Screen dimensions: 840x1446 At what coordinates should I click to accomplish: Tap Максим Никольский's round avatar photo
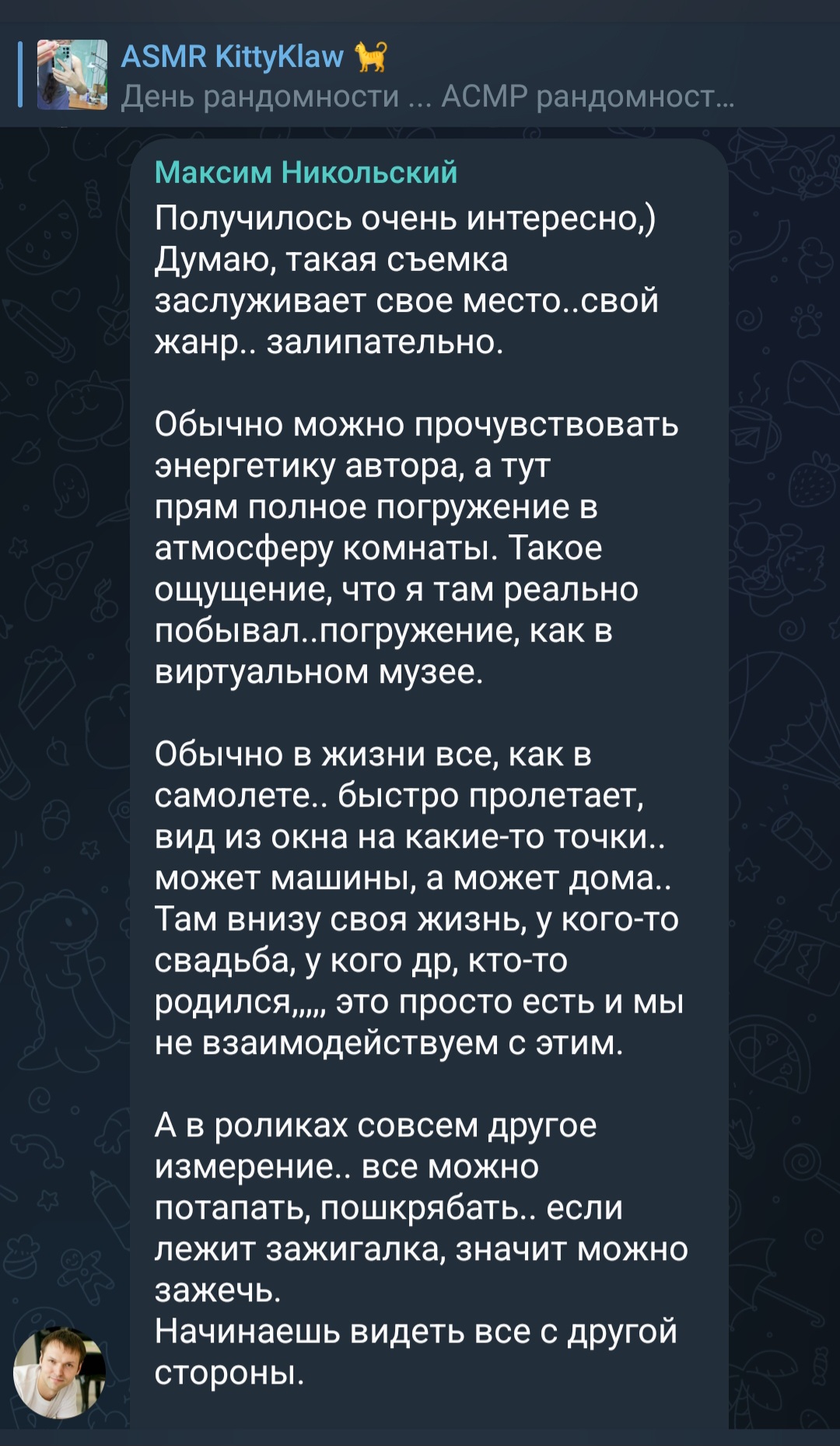59,1373
